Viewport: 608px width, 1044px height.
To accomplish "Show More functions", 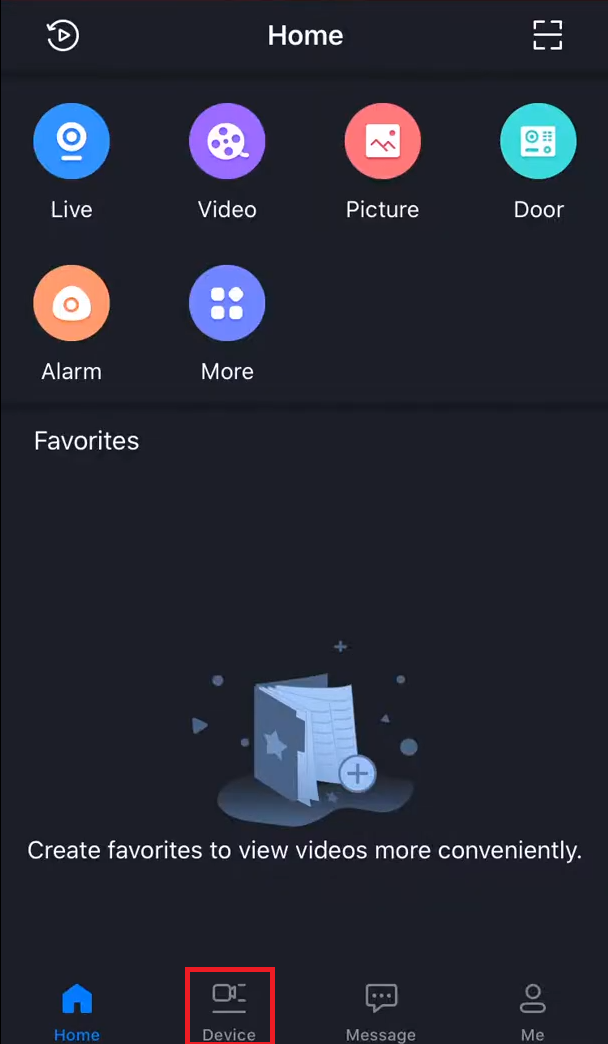I will [227, 303].
